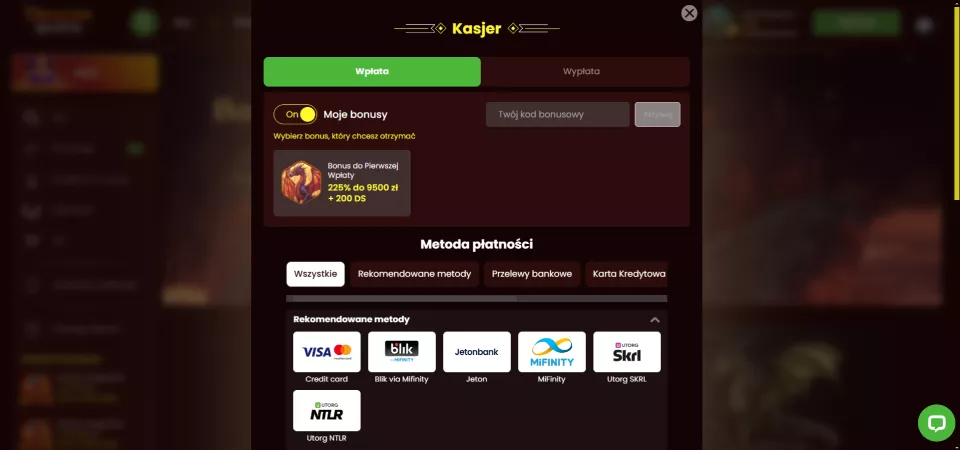Filter by Przelewy bankowe
The image size is (960, 450).
[x=532, y=274]
